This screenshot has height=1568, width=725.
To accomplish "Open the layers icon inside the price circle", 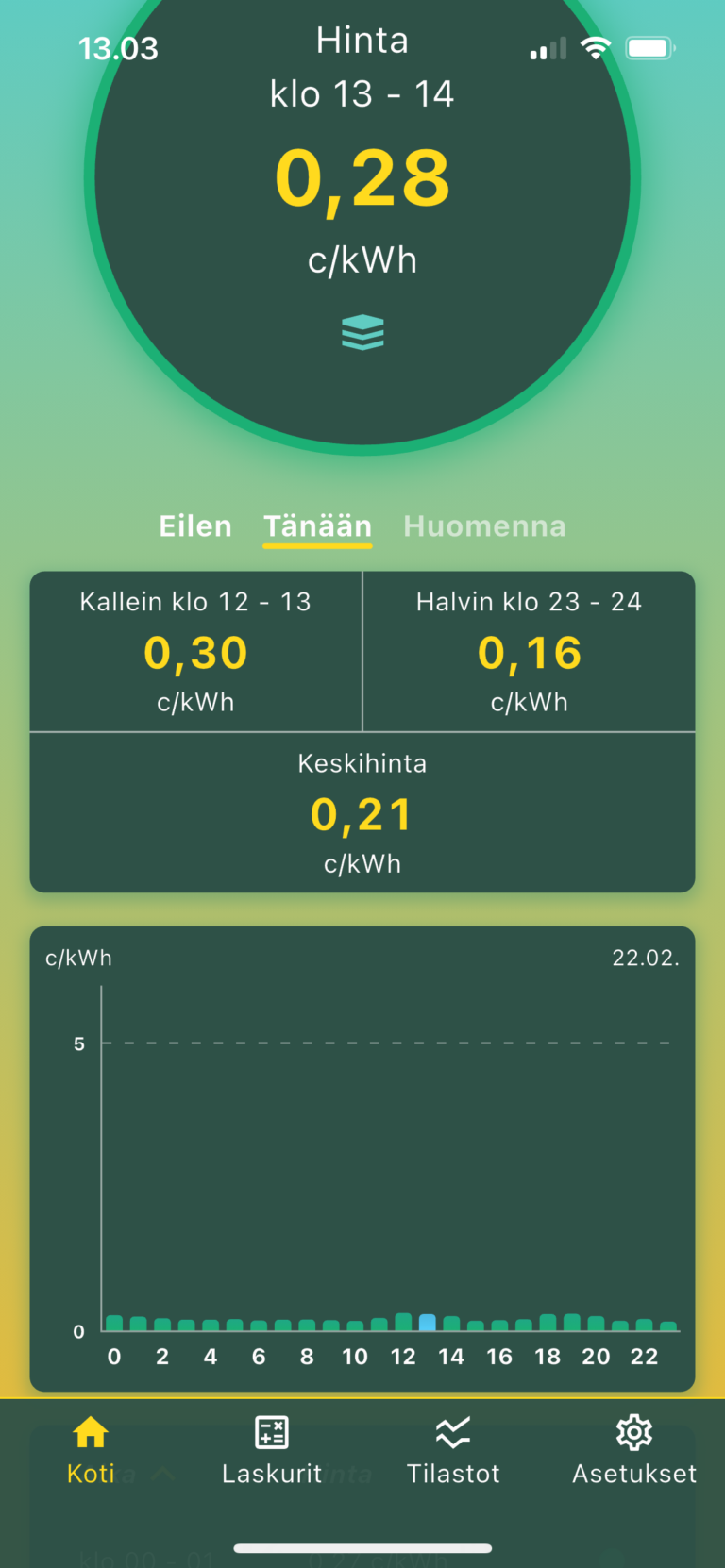I will point(362,331).
